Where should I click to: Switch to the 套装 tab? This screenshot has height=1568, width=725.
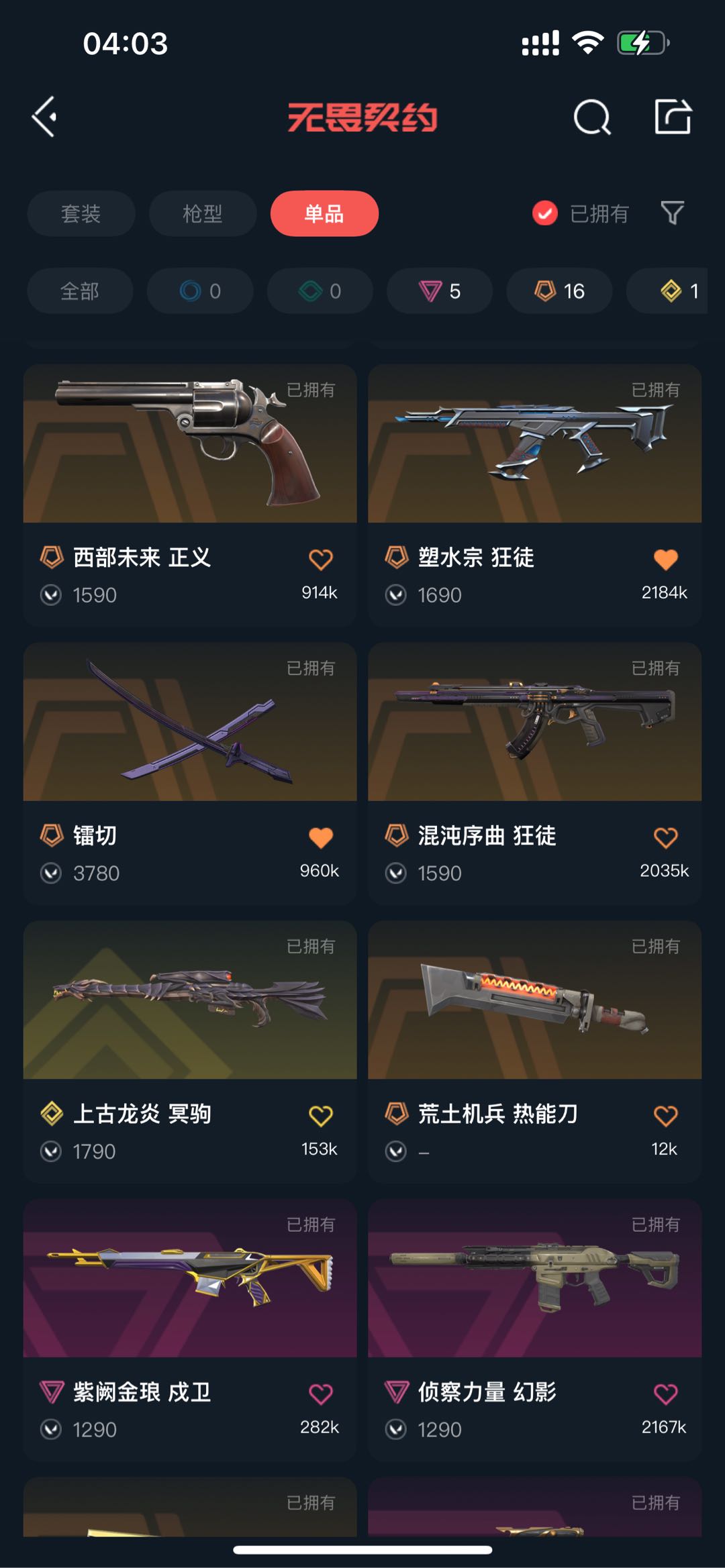[x=81, y=213]
